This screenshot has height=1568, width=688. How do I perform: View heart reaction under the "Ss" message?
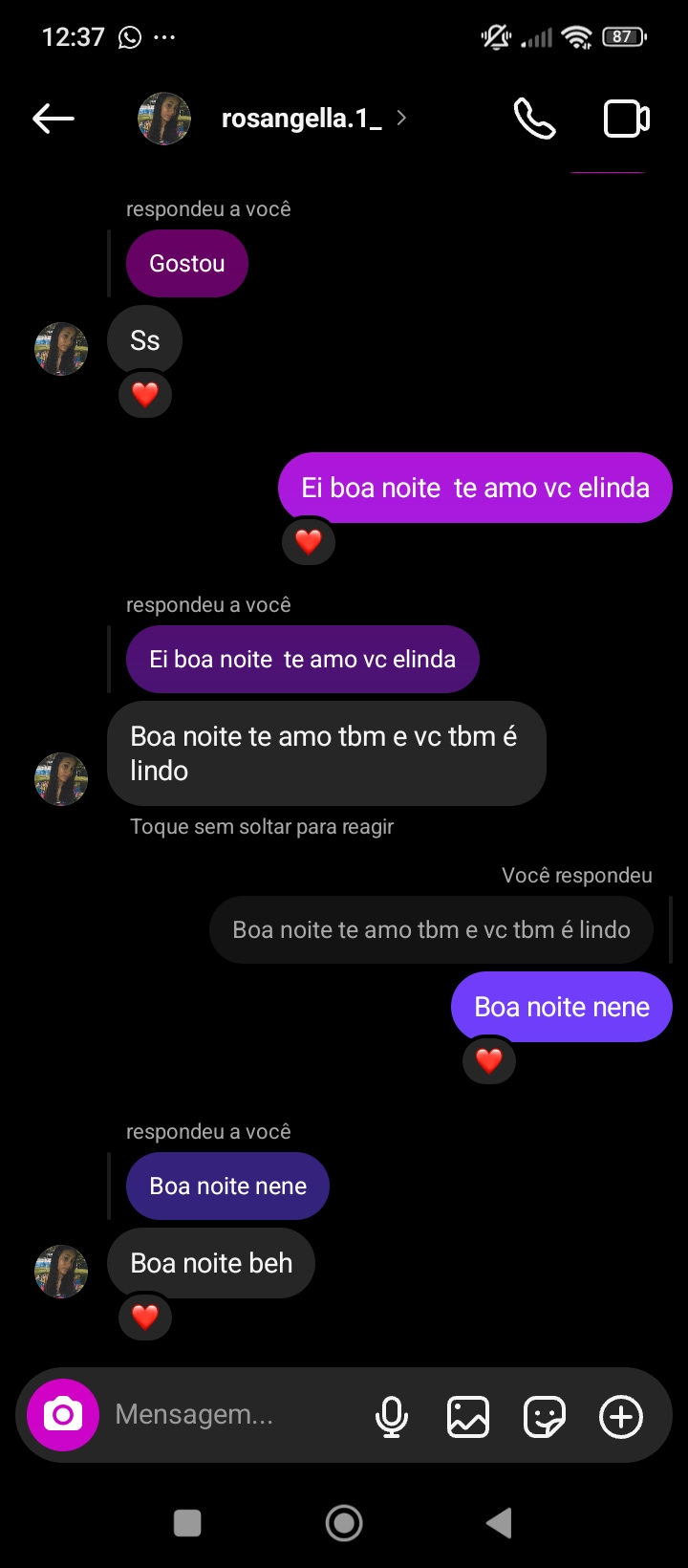coord(145,394)
